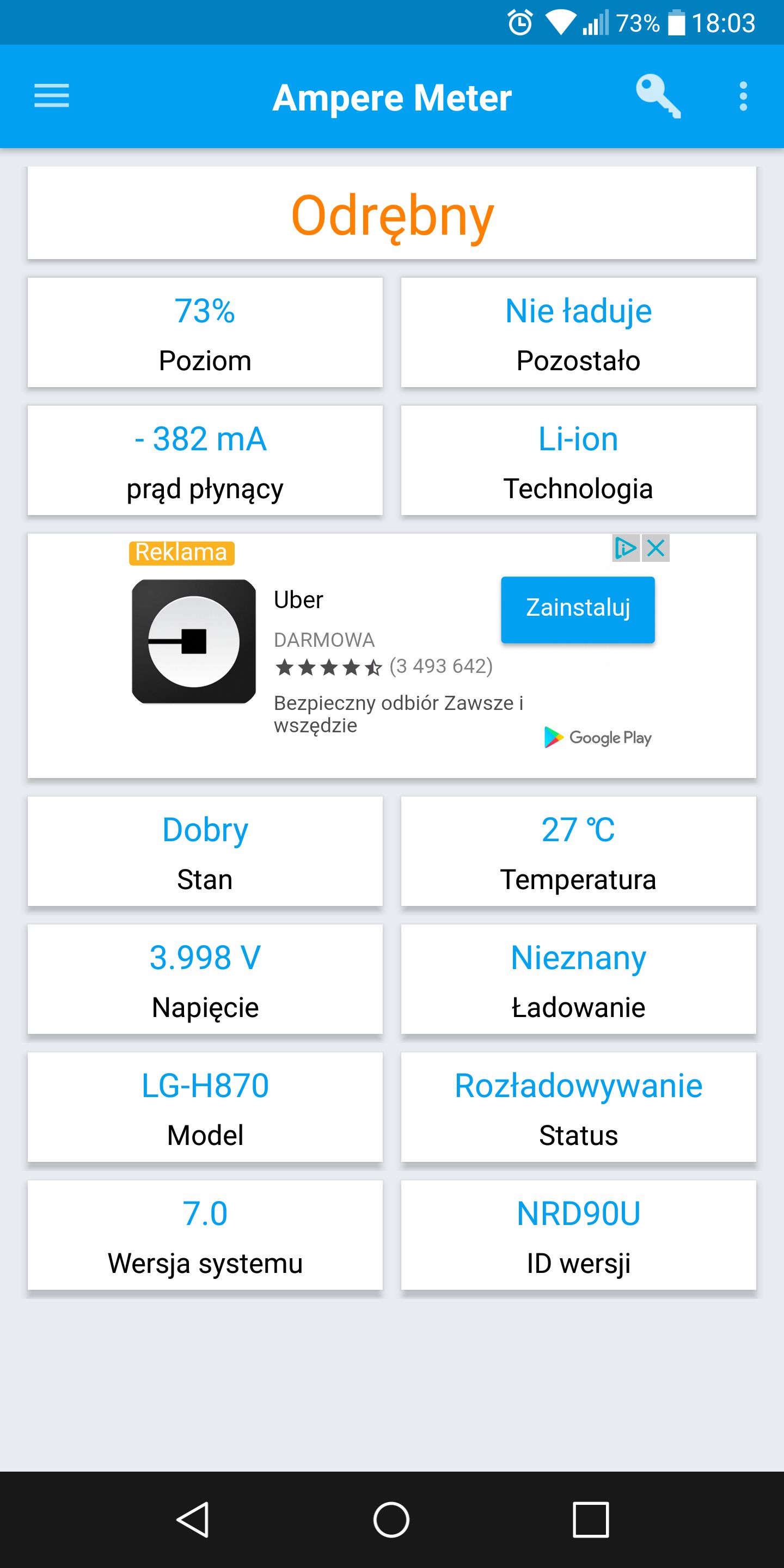Close the Uber advertisement

(656, 548)
